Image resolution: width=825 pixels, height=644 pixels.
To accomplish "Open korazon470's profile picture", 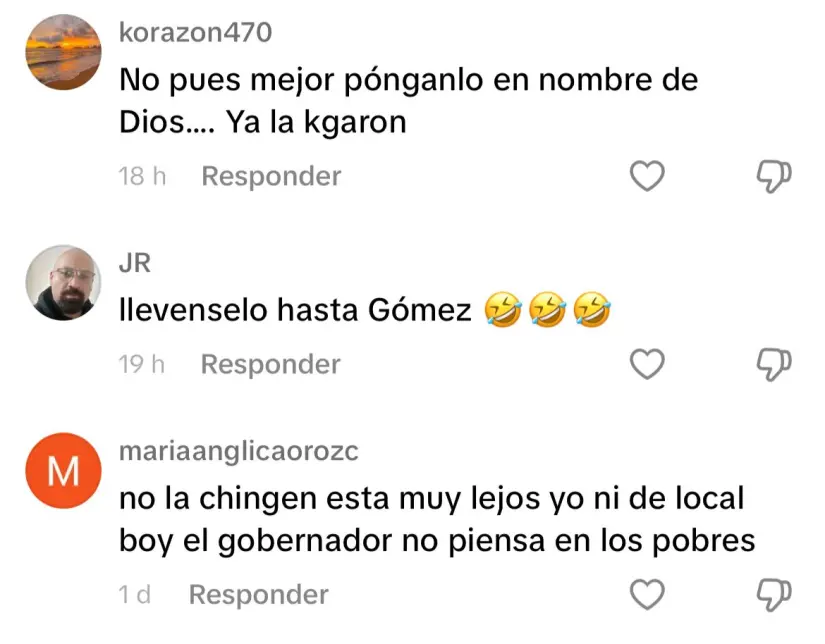I will [63, 52].
